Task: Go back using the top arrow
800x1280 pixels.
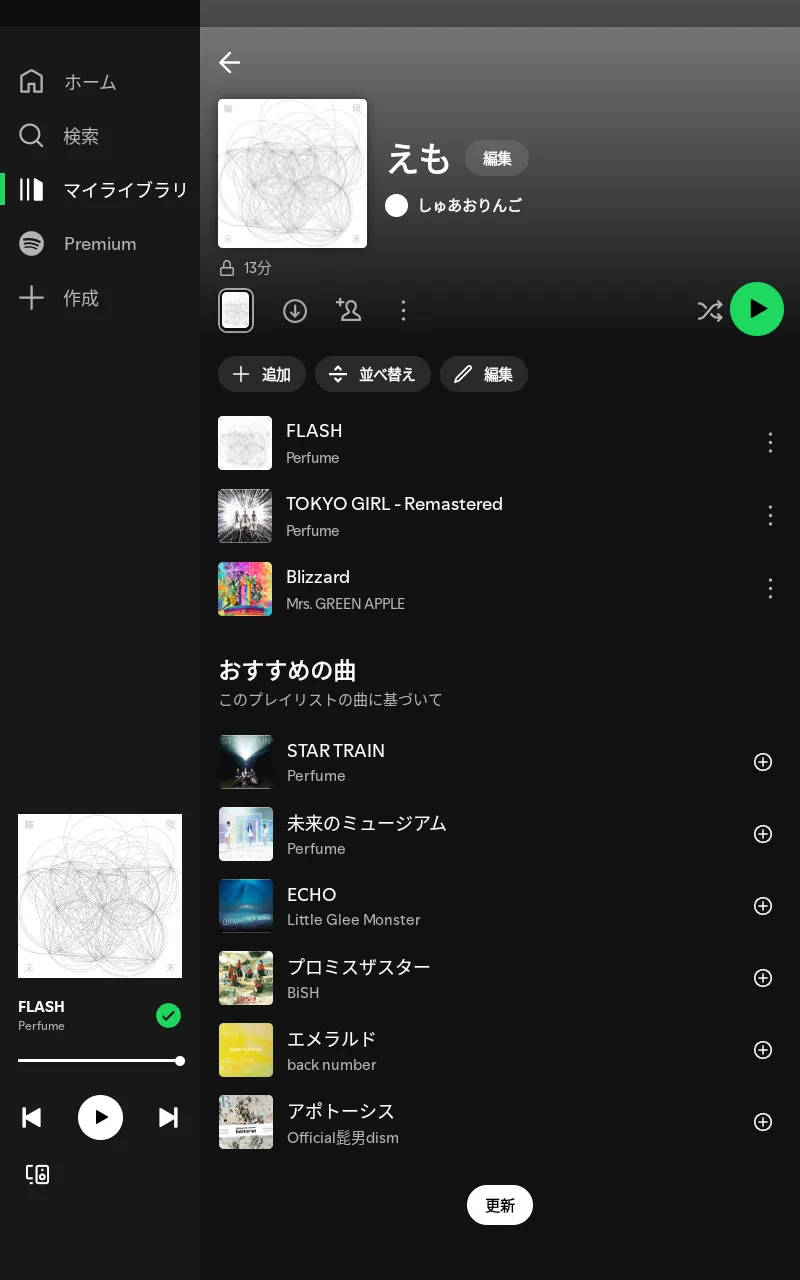Action: (x=230, y=63)
